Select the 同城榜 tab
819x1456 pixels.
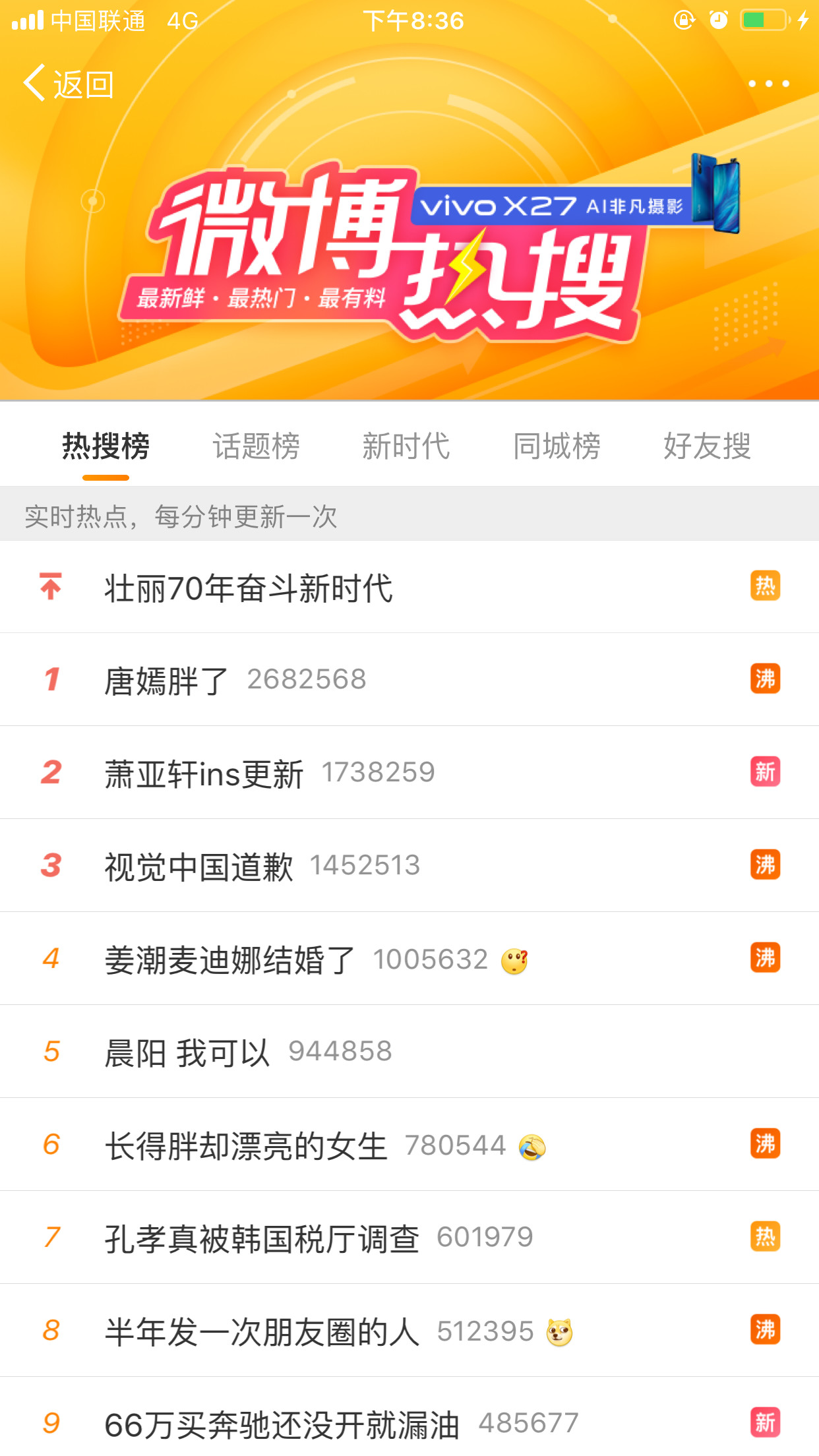[557, 446]
